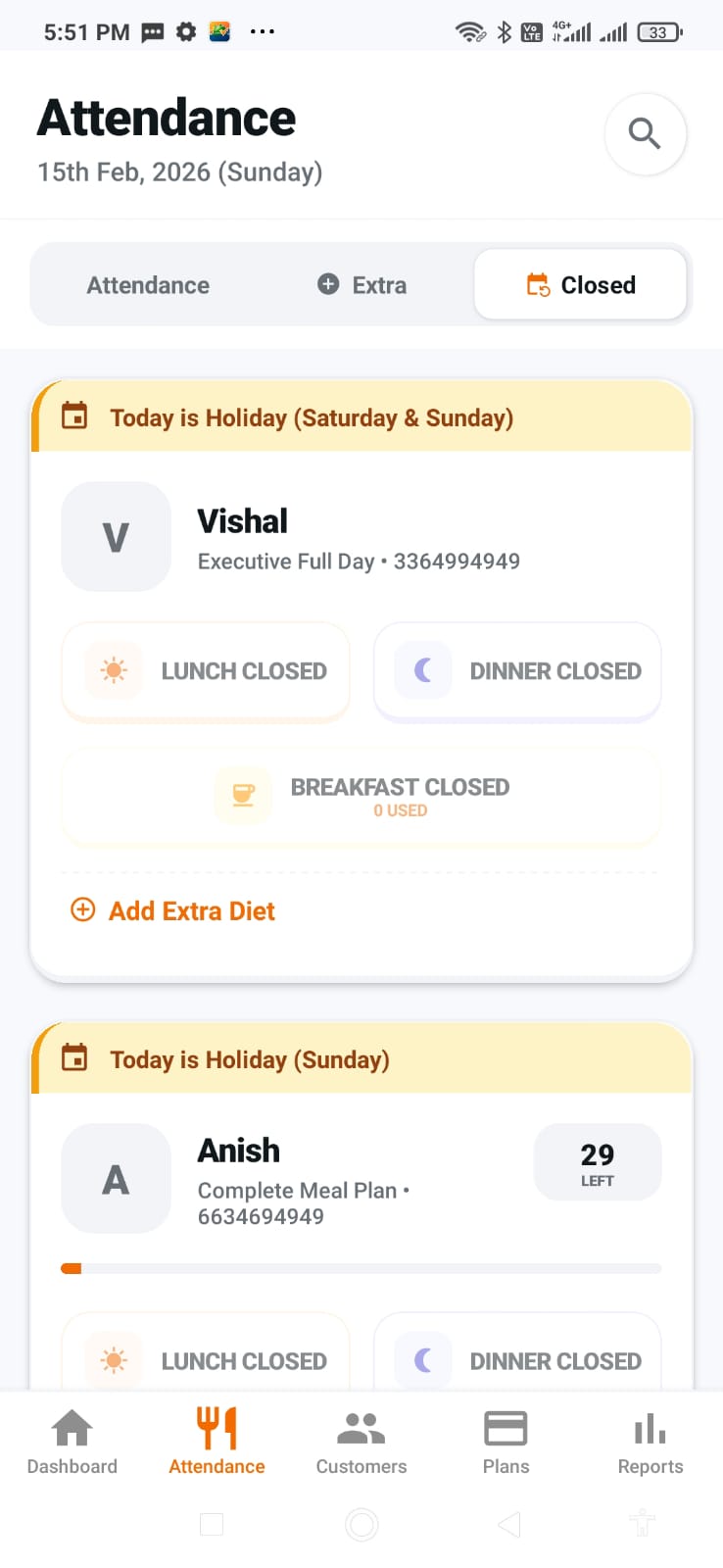The height and width of the screenshot is (1568, 723).
Task: Tap Anish's Dinner Closed button
Action: [517, 1360]
